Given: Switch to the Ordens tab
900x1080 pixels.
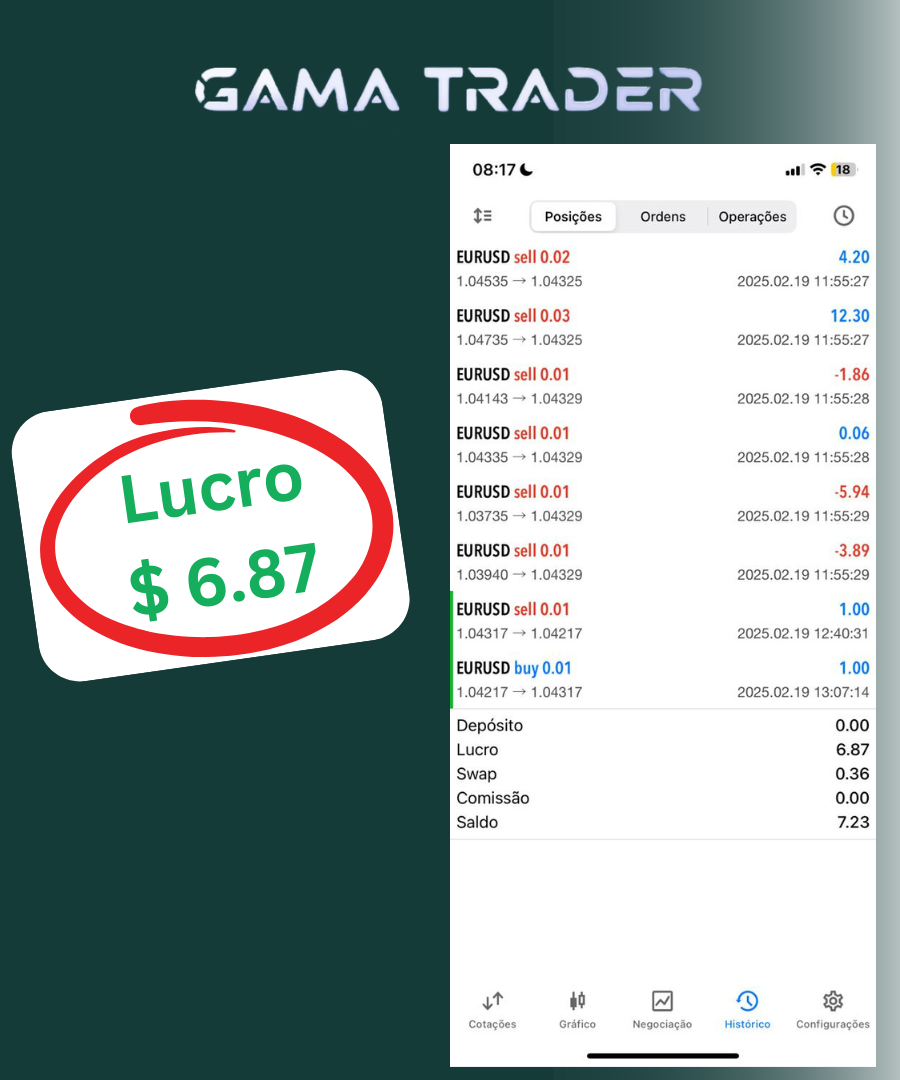Looking at the screenshot, I should (x=662, y=216).
